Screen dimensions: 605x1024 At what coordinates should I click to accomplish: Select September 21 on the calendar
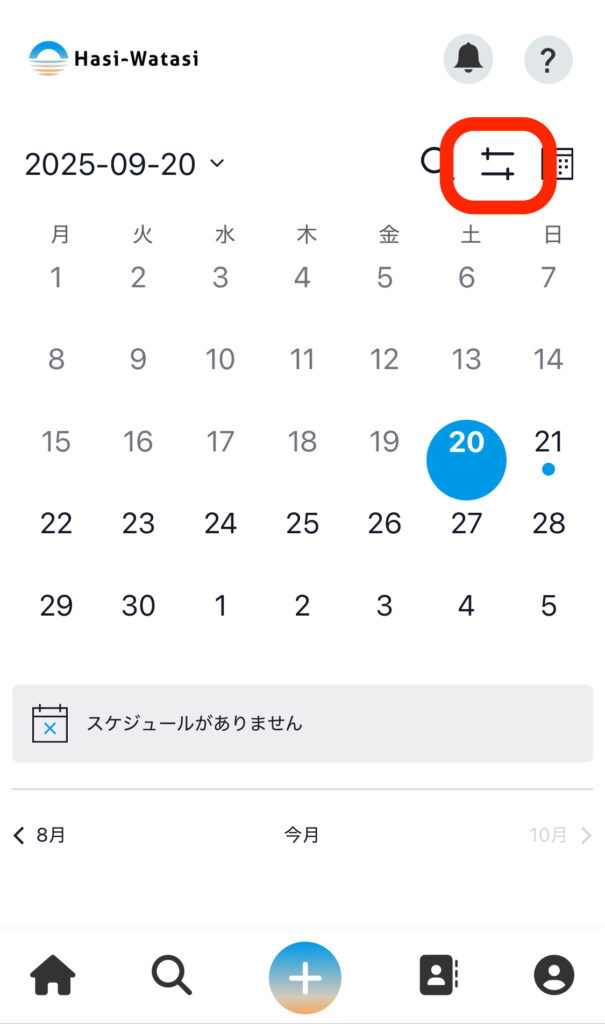pyautogui.click(x=548, y=442)
